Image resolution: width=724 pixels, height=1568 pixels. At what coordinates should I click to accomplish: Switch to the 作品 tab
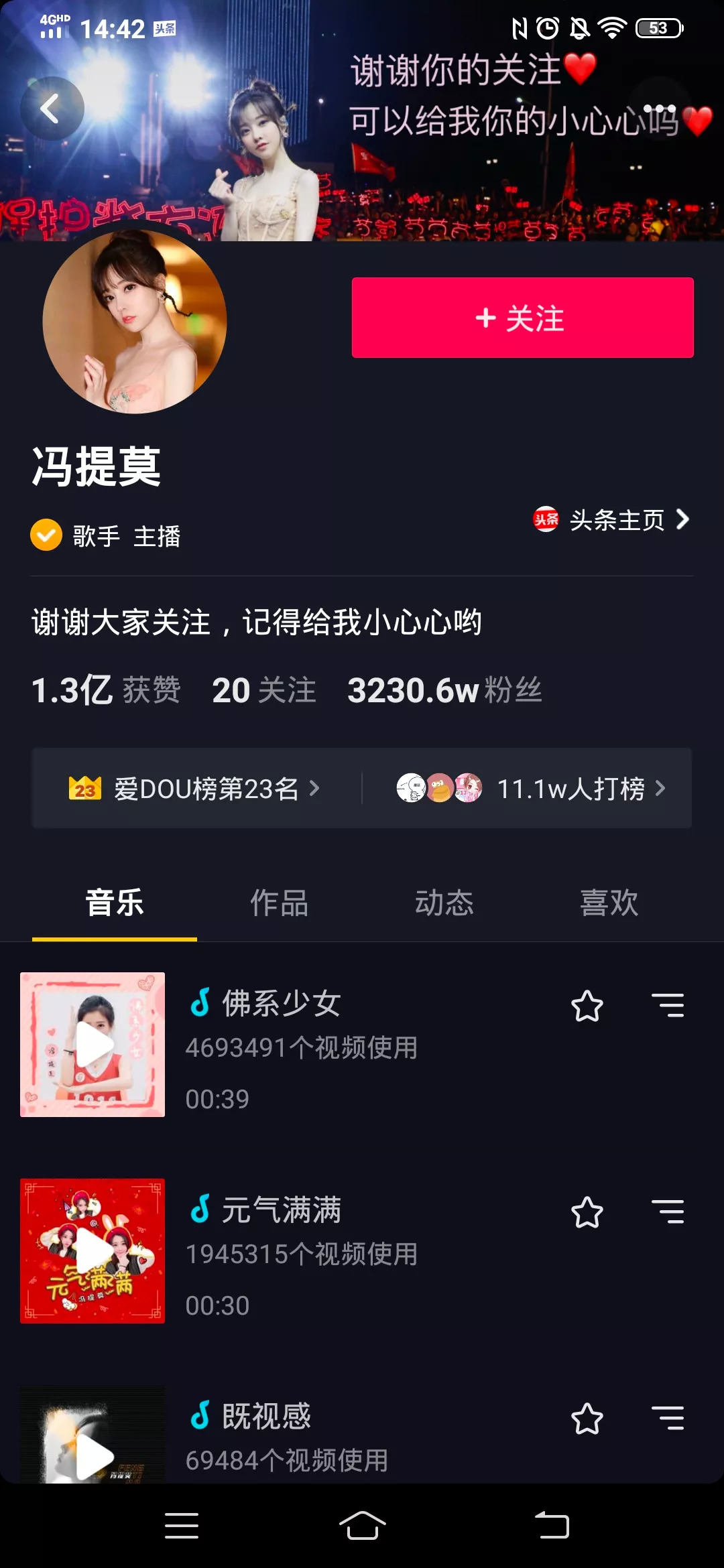point(279,903)
